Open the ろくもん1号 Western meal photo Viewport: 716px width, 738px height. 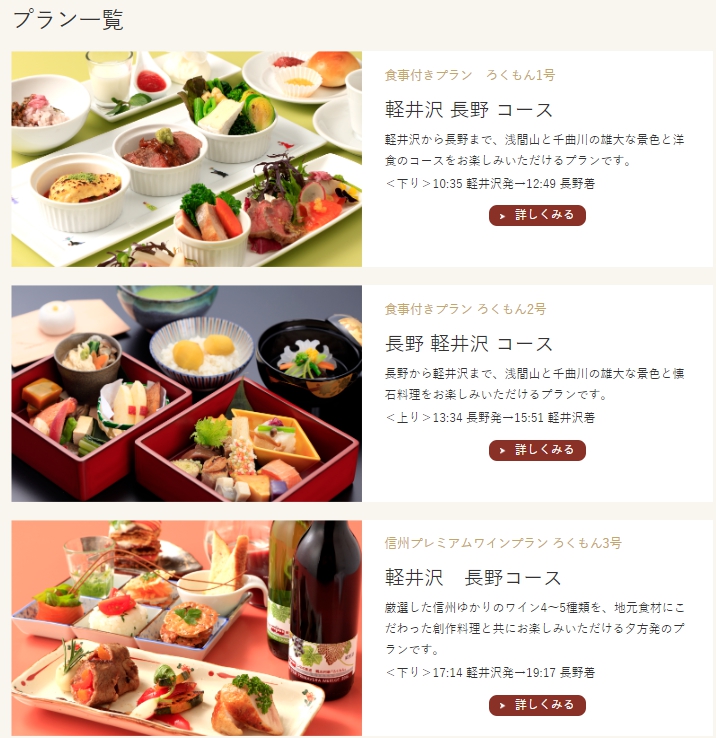pos(186,159)
